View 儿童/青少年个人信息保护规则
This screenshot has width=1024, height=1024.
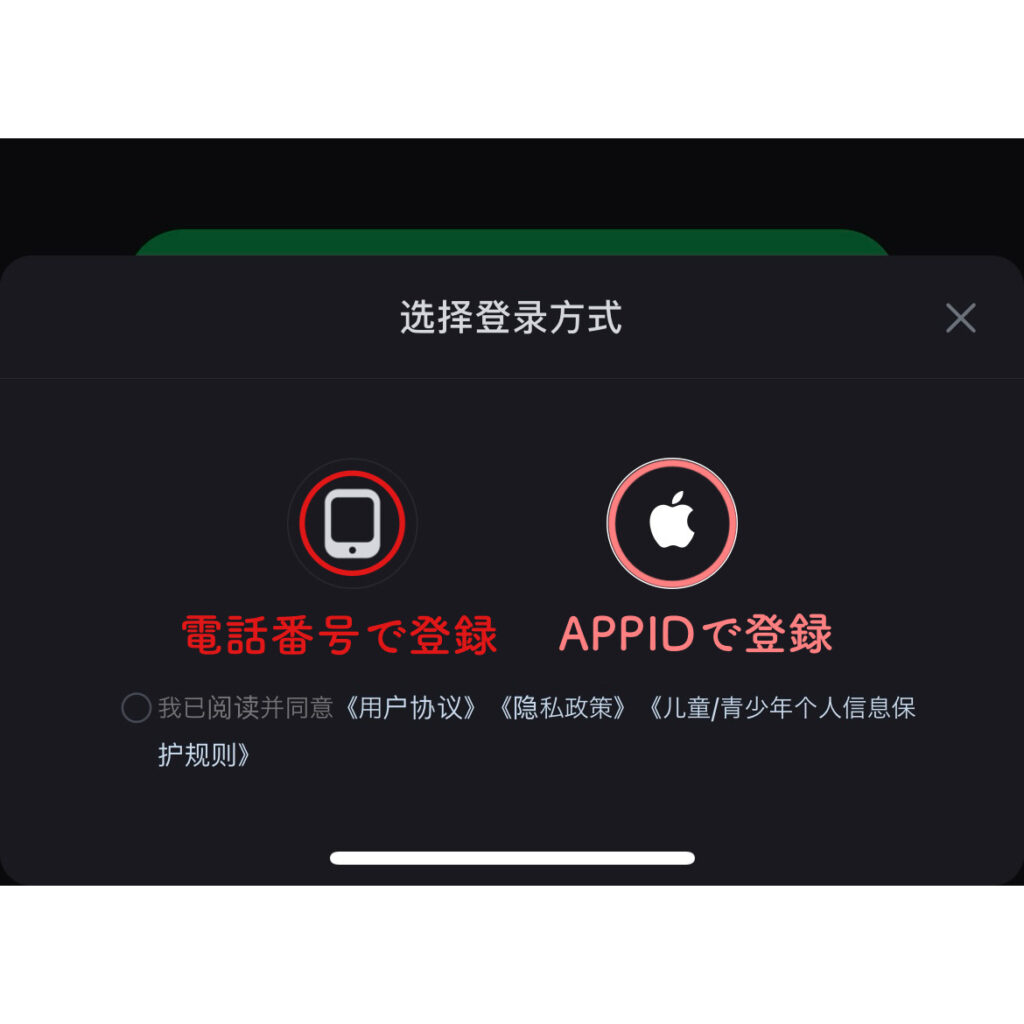click(780, 708)
